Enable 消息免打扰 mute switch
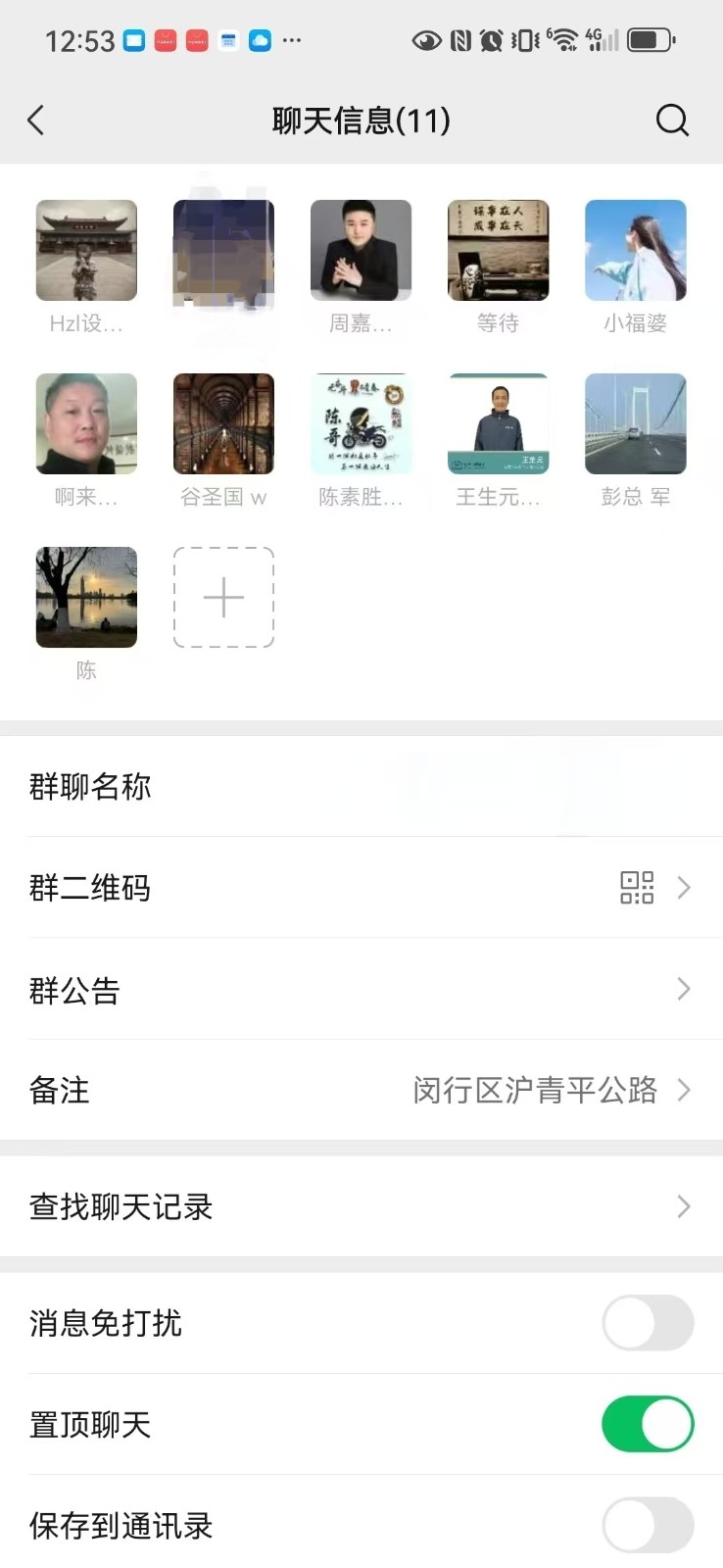The width and height of the screenshot is (723, 1568). pyautogui.click(x=647, y=1323)
